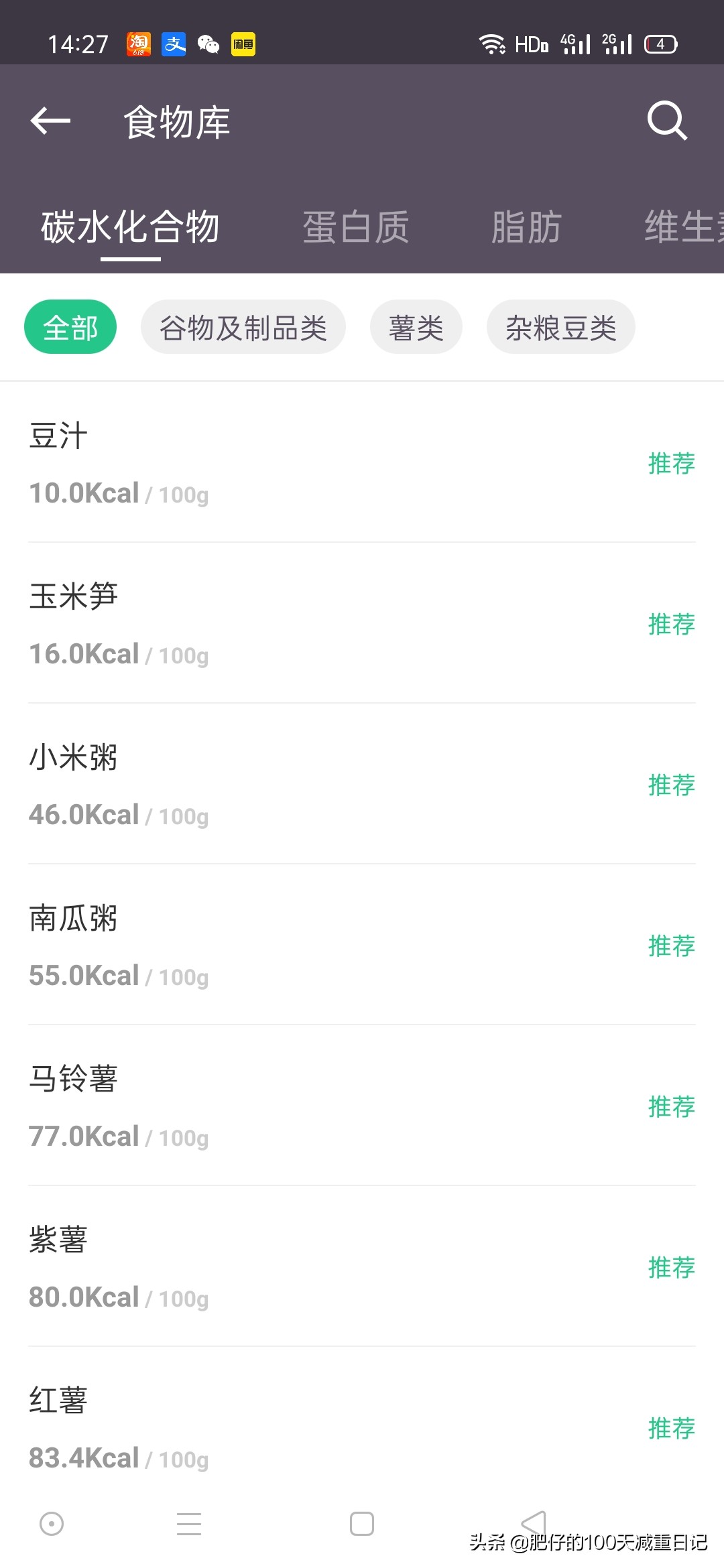
Task: Open recent apps from navigation bar
Action: pyautogui.click(x=189, y=1524)
